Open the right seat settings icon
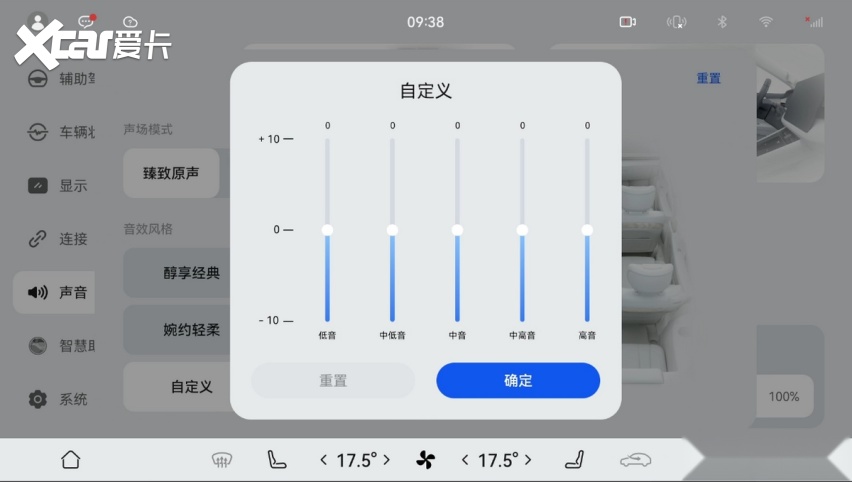 [x=574, y=460]
